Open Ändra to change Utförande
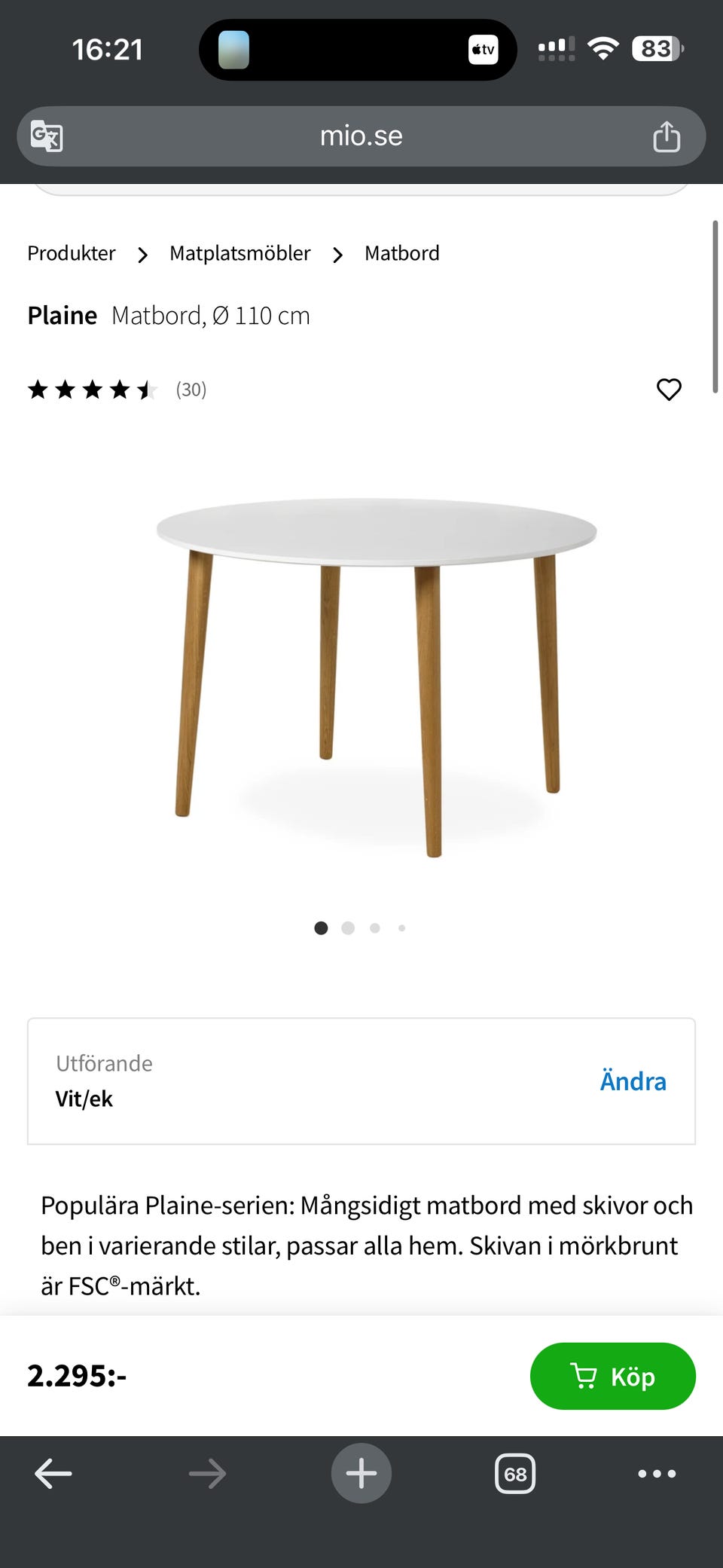723x1568 pixels. pyautogui.click(x=633, y=1080)
